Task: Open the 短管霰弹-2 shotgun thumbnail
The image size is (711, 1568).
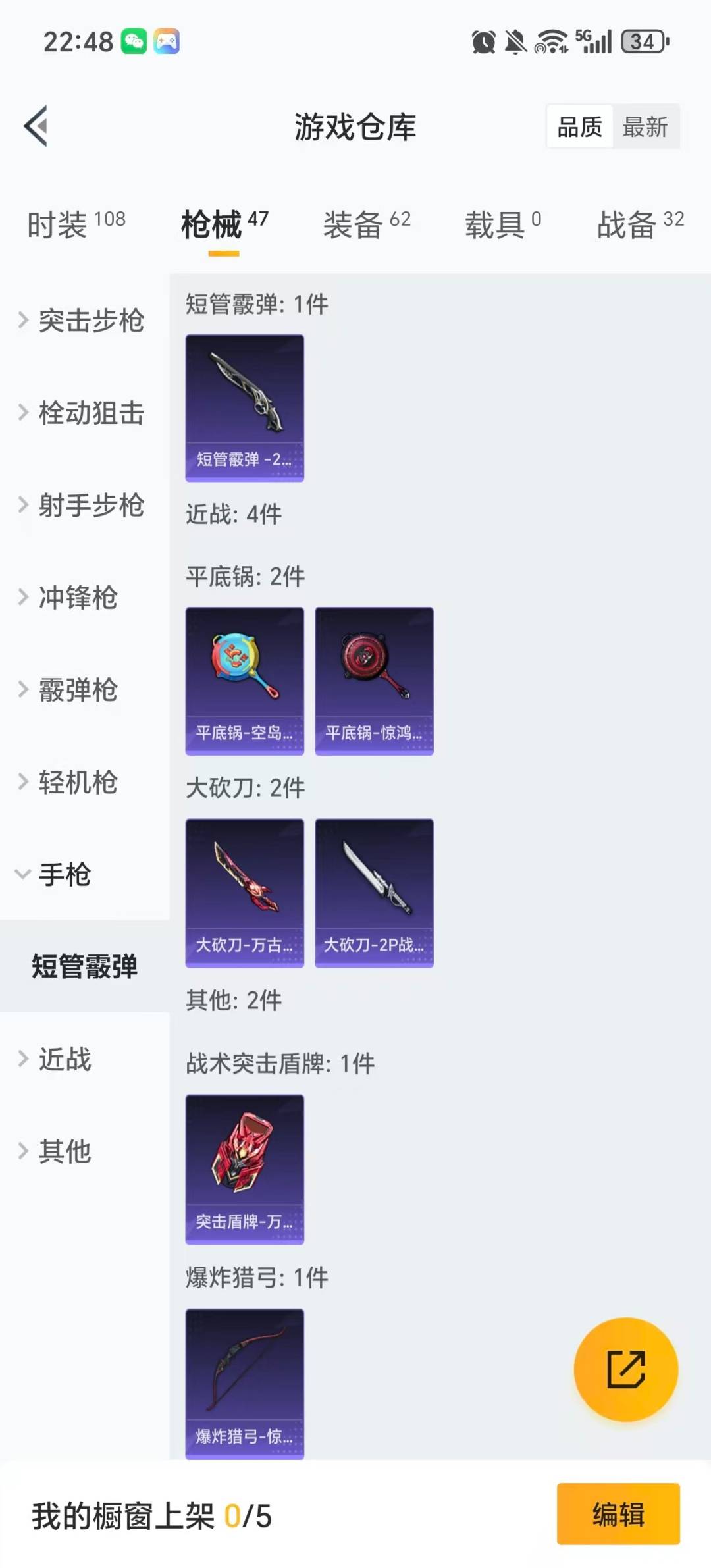Action: 244,407
